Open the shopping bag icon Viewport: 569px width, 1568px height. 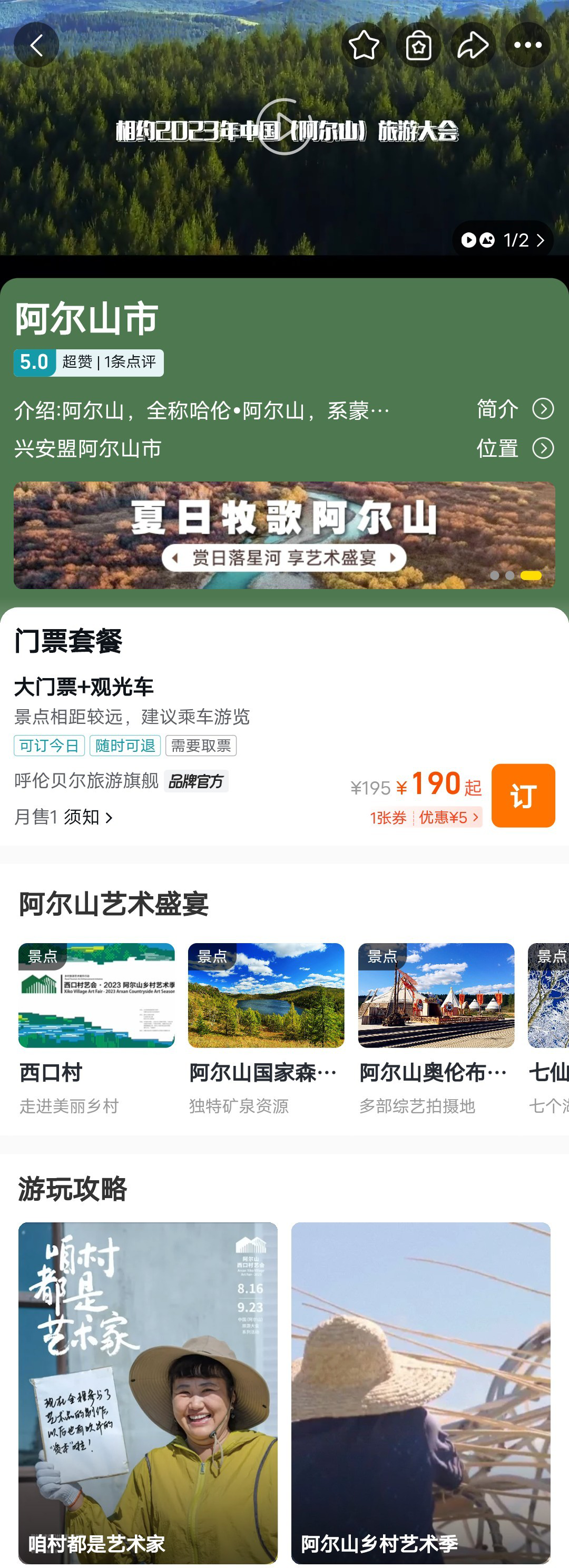(x=419, y=45)
